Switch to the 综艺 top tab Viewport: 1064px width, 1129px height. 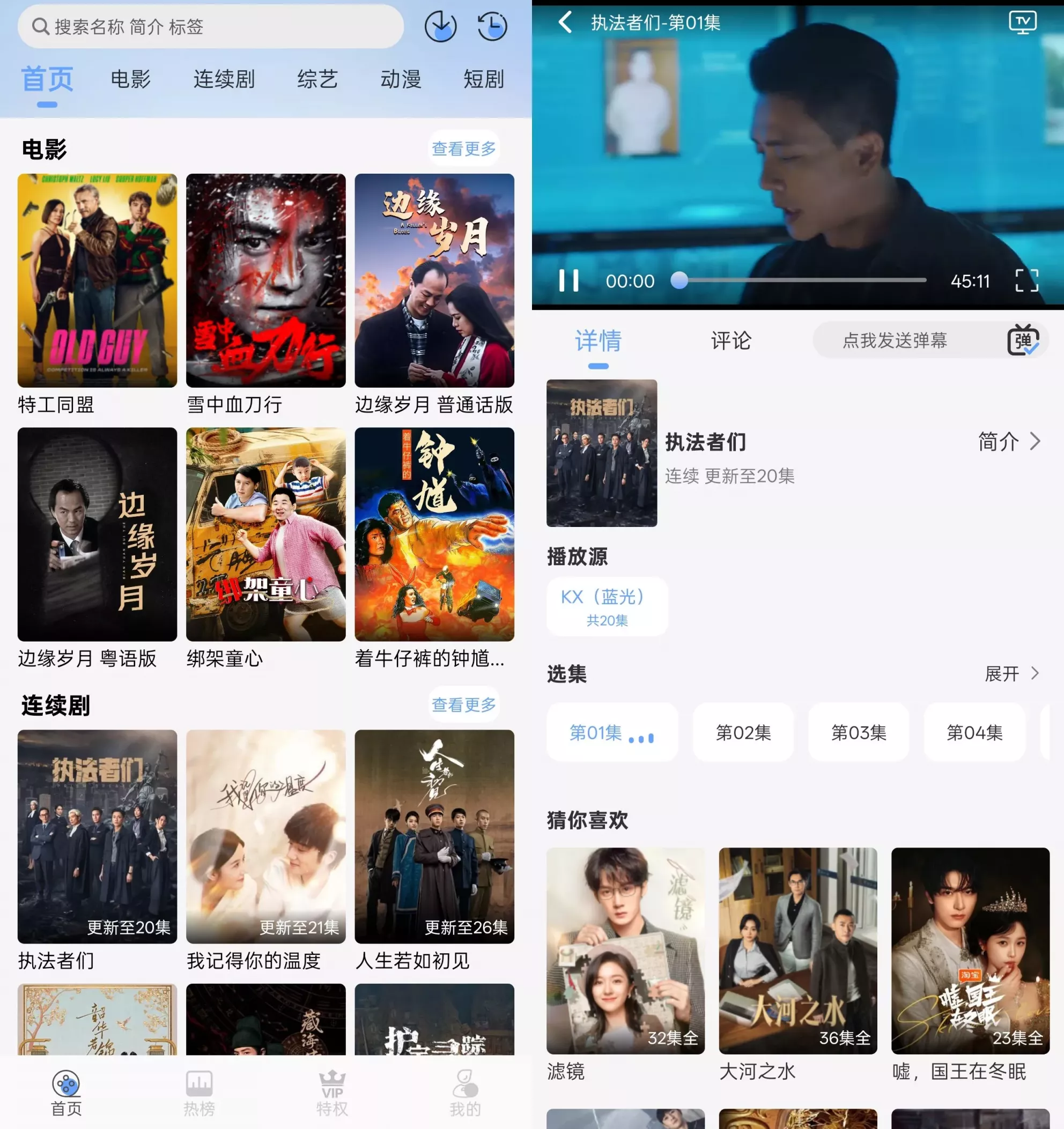point(317,79)
